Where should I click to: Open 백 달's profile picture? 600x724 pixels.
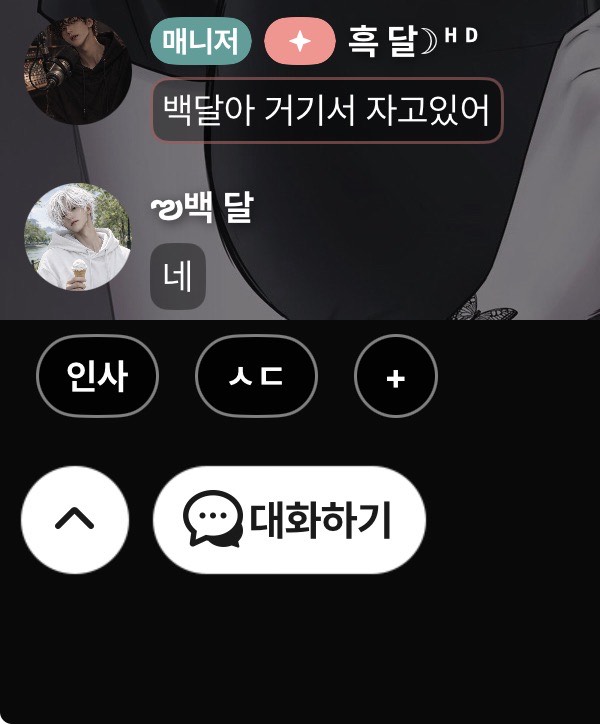click(x=77, y=237)
